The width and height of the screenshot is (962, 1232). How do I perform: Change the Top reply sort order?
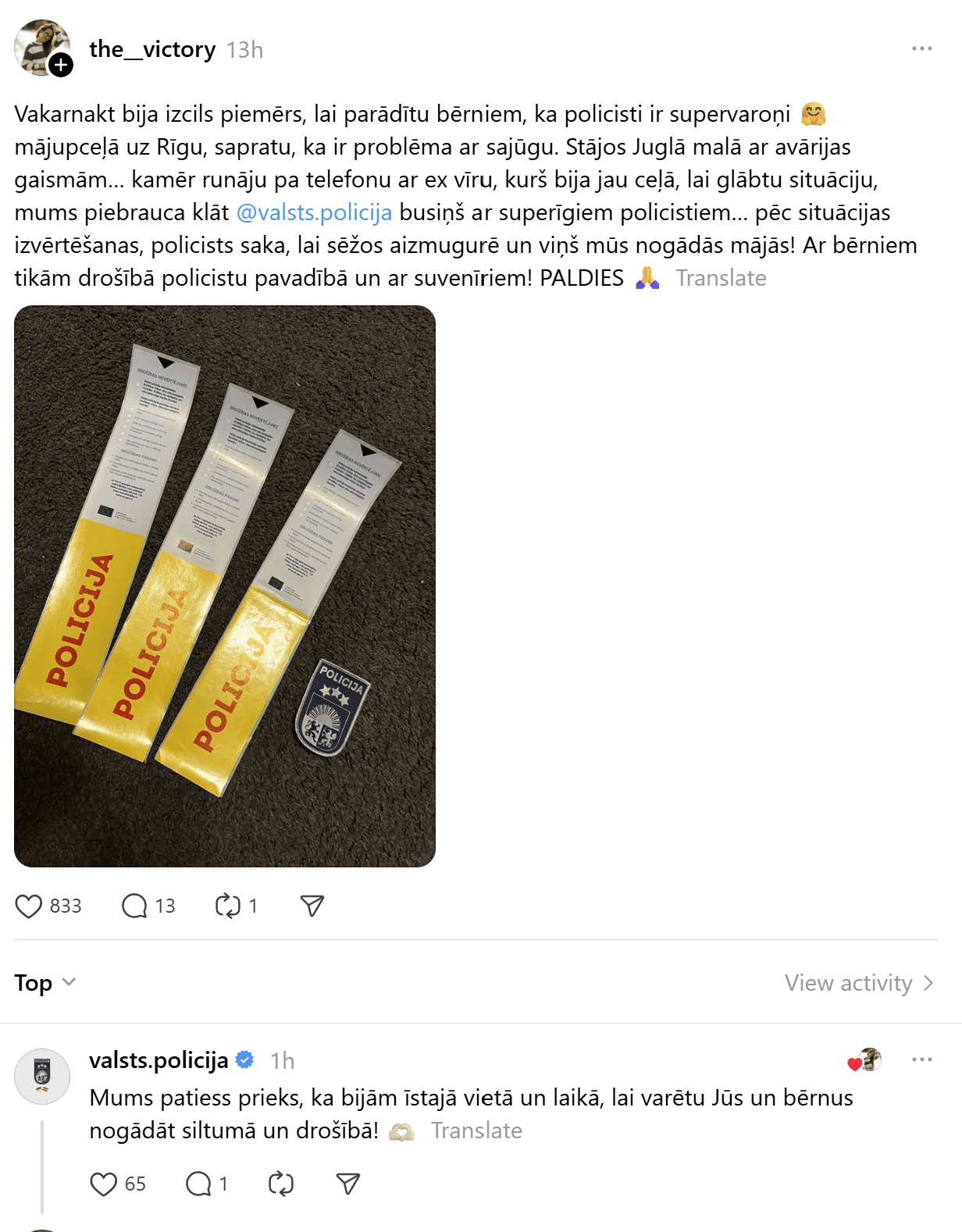[x=45, y=983]
